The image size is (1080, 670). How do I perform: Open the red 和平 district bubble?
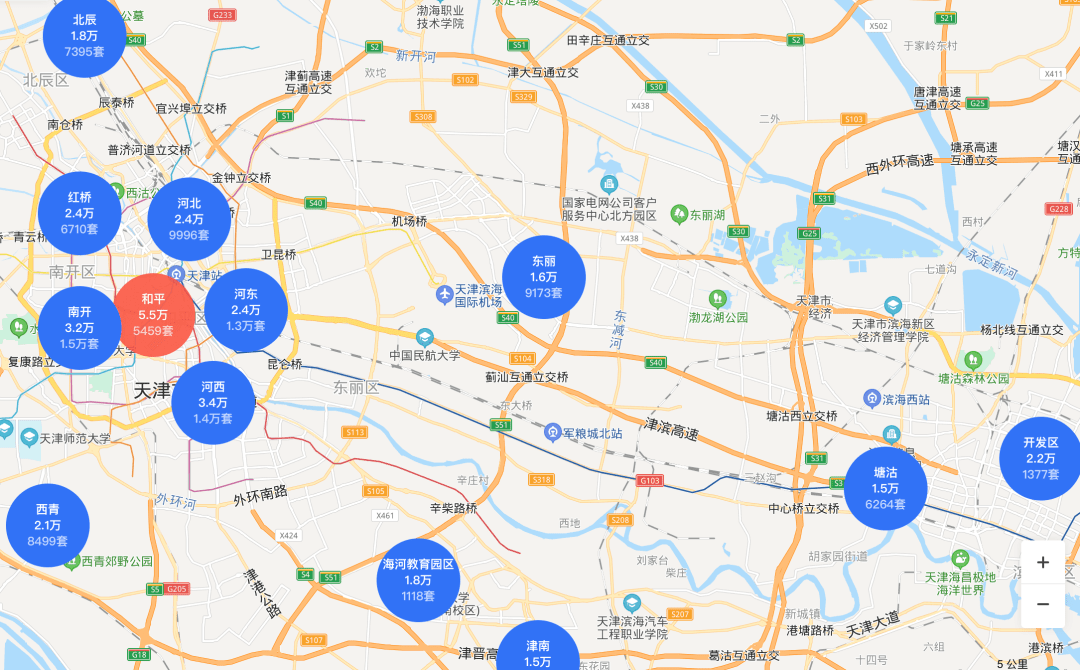pos(153,314)
